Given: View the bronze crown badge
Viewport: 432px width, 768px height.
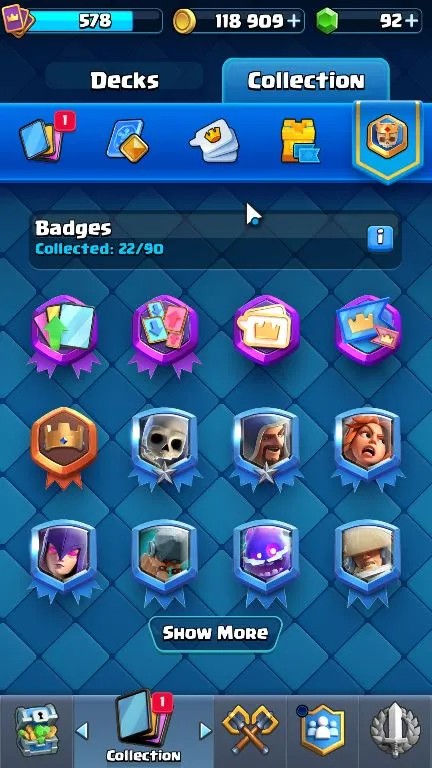Looking at the screenshot, I should (x=64, y=446).
